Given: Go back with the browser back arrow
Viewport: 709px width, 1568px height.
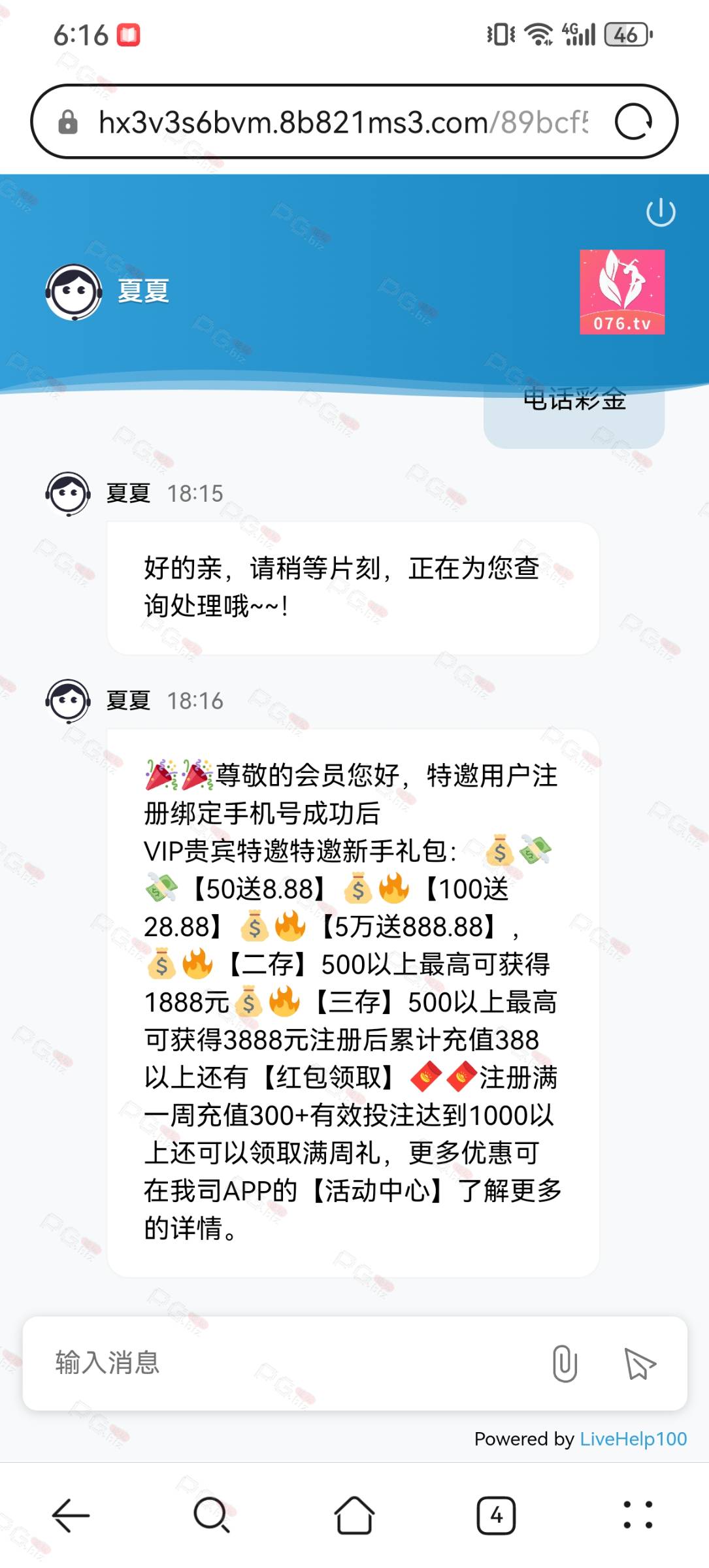Looking at the screenshot, I should 71,1515.
